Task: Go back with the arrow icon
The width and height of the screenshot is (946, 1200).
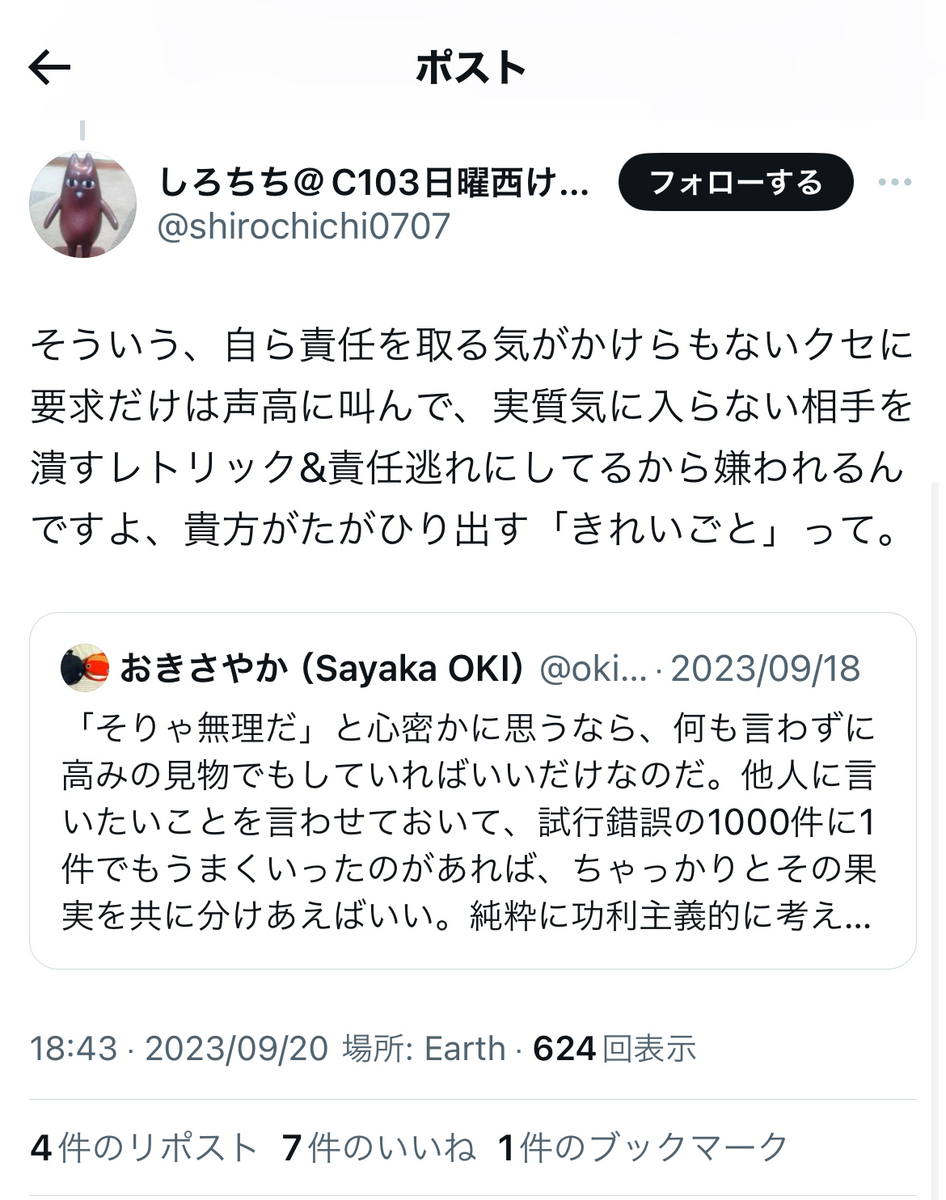Action: 50,68
